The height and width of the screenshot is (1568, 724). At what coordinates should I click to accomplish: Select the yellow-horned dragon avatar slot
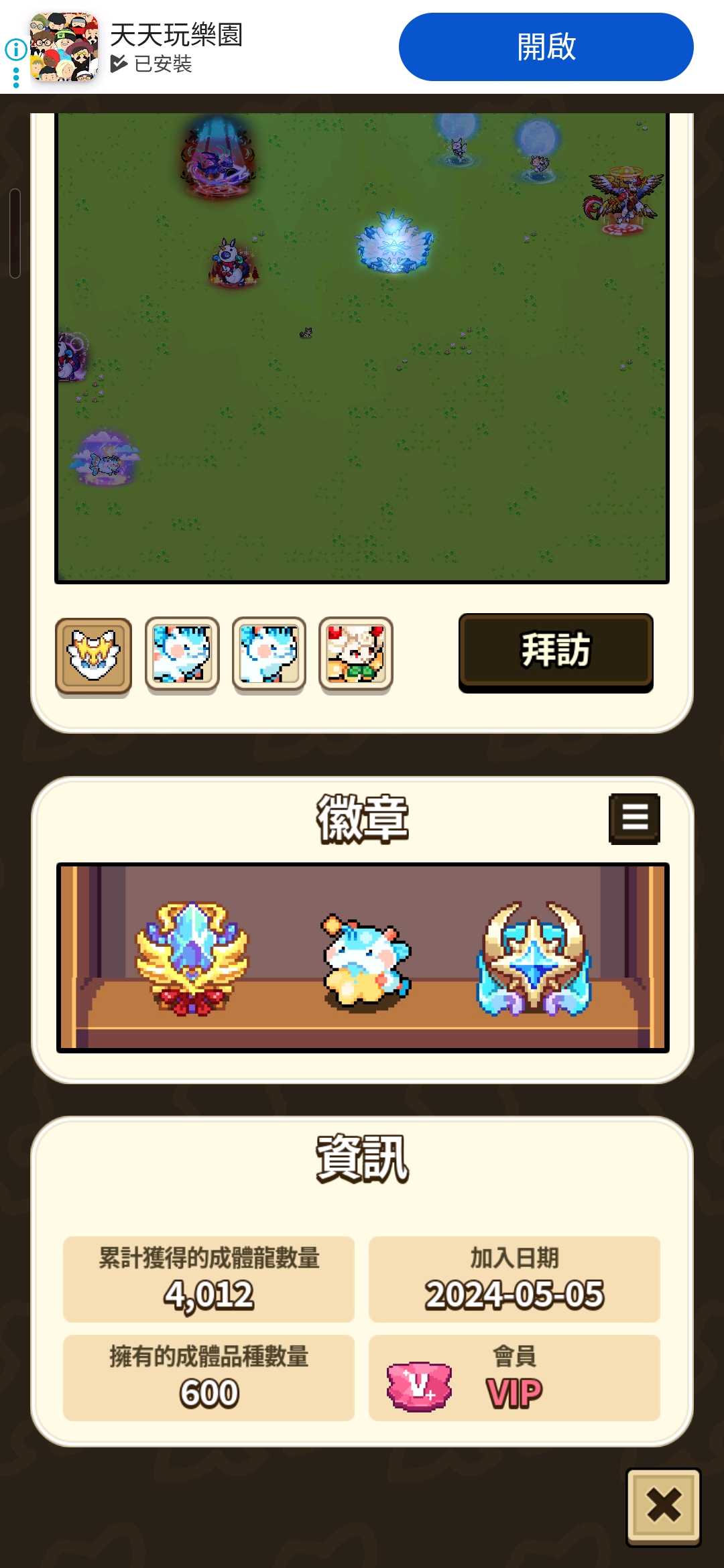click(93, 655)
